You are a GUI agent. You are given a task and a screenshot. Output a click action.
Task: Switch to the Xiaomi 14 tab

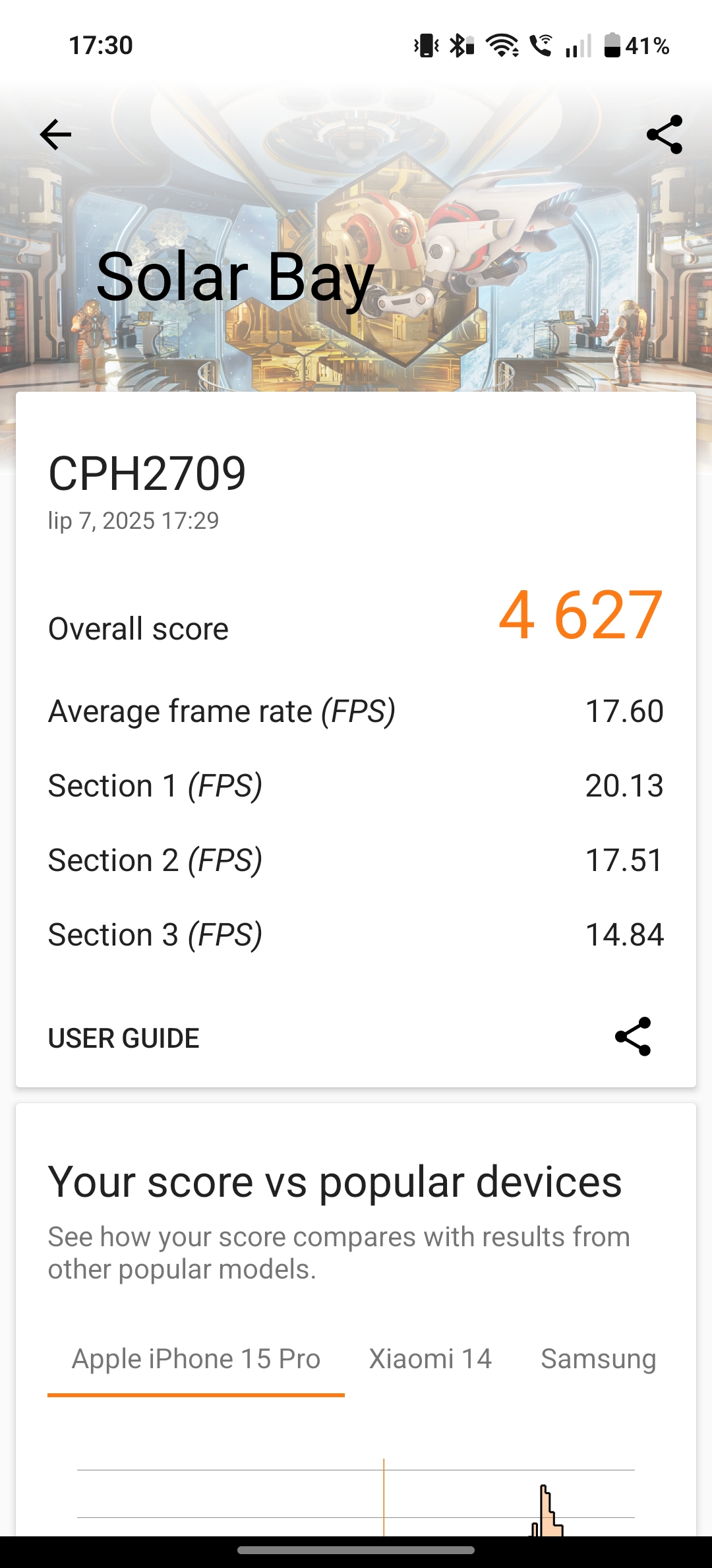(x=430, y=1359)
